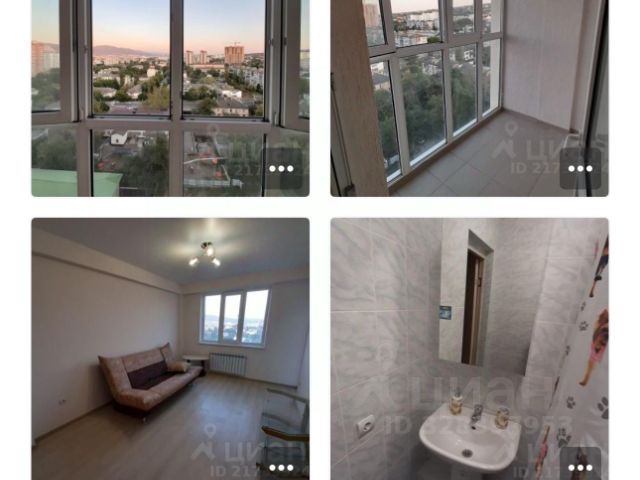Image resolution: width=640 pixels, height=480 pixels.
Task: Open more options on balcony photo
Action: coord(580,168)
